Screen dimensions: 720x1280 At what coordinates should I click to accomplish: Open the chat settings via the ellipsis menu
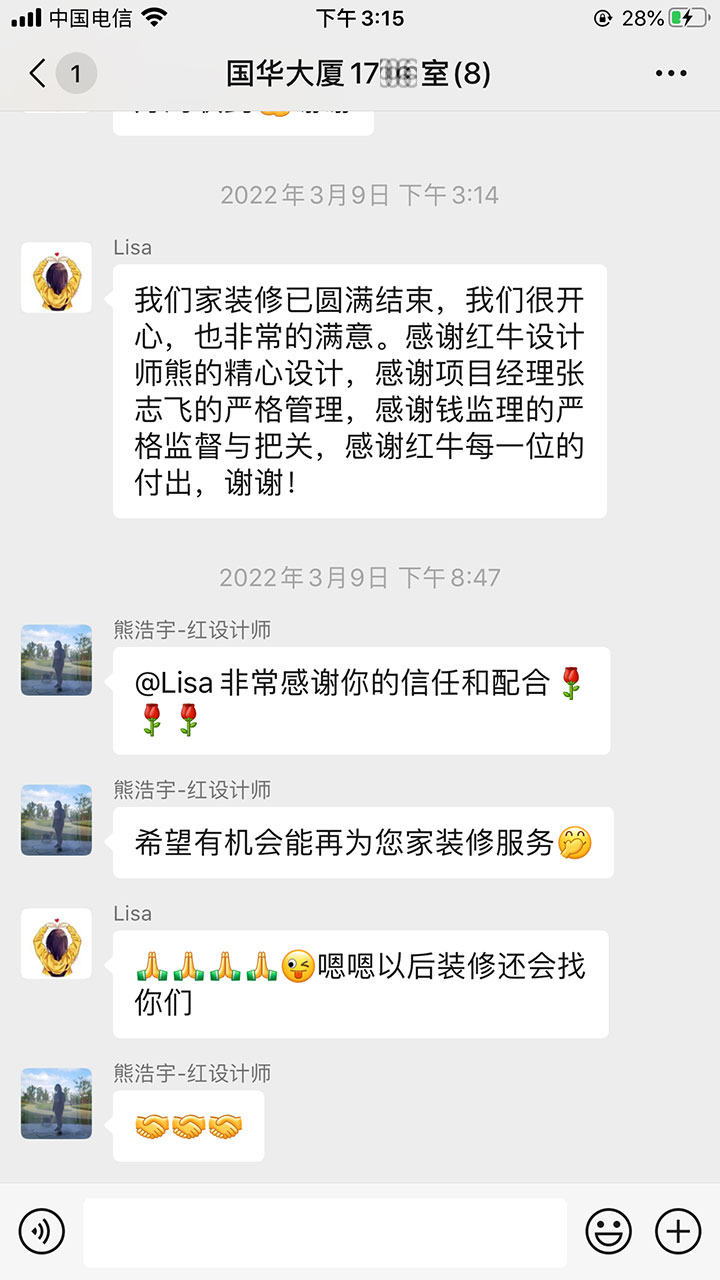tap(674, 72)
